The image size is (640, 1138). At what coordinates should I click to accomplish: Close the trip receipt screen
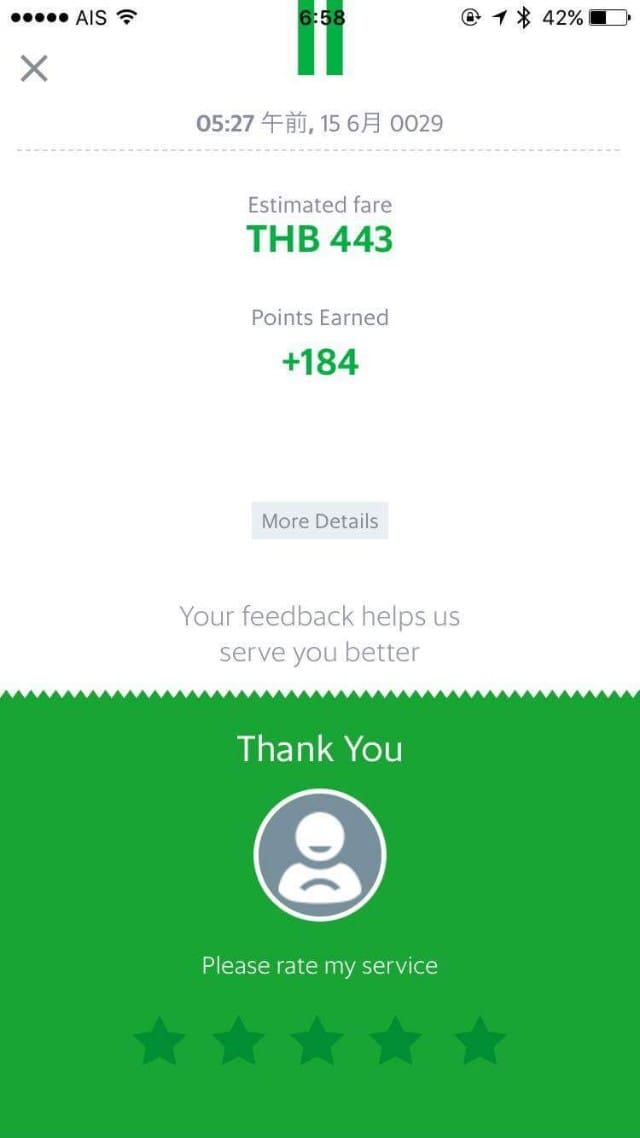(x=34, y=68)
